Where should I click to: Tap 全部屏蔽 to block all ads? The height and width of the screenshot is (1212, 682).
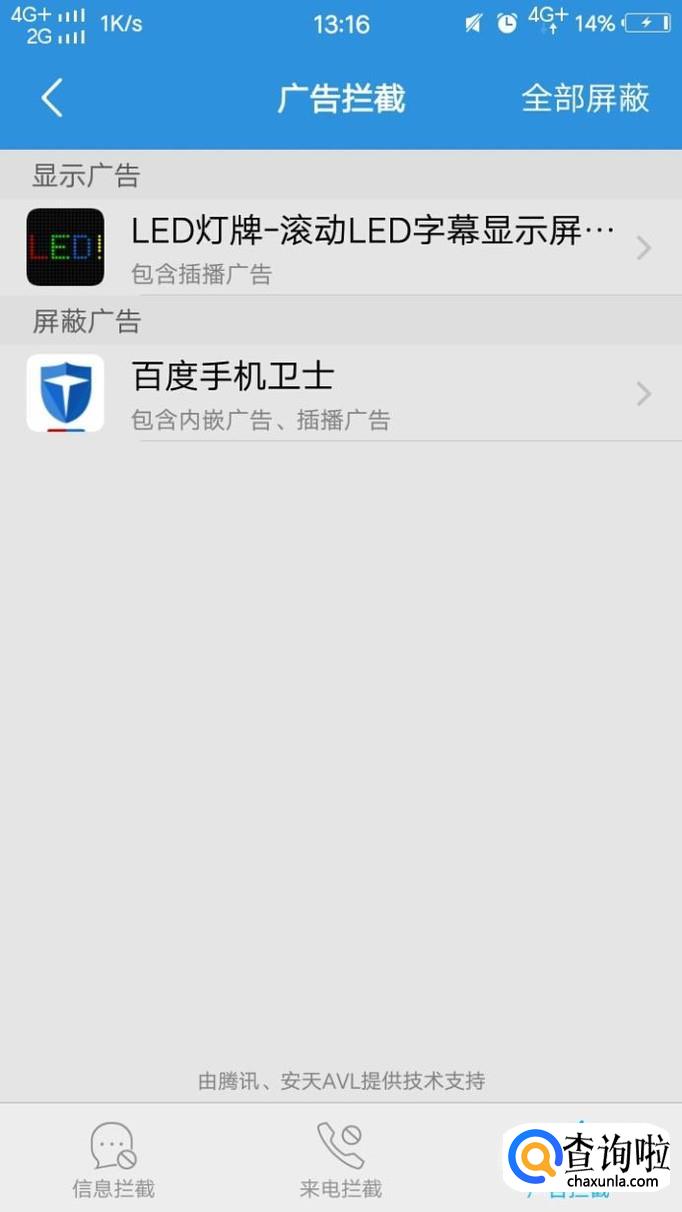coord(585,98)
